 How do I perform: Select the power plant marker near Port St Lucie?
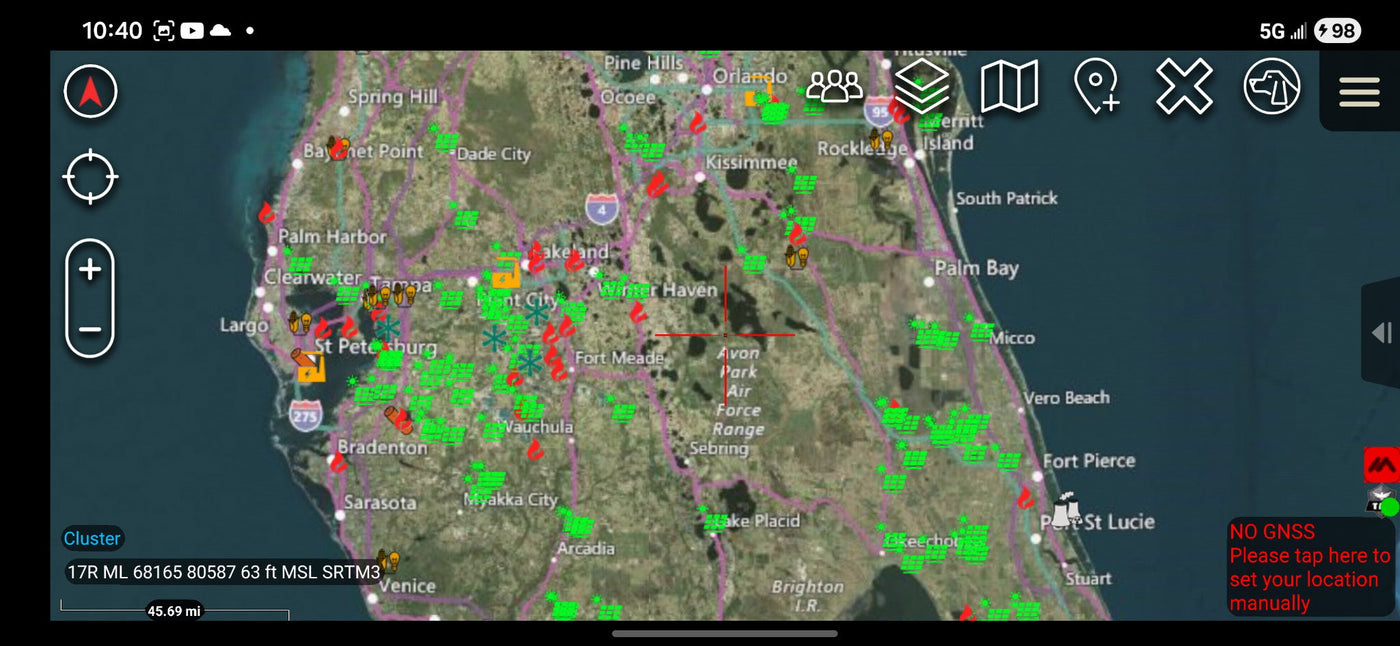point(1065,509)
